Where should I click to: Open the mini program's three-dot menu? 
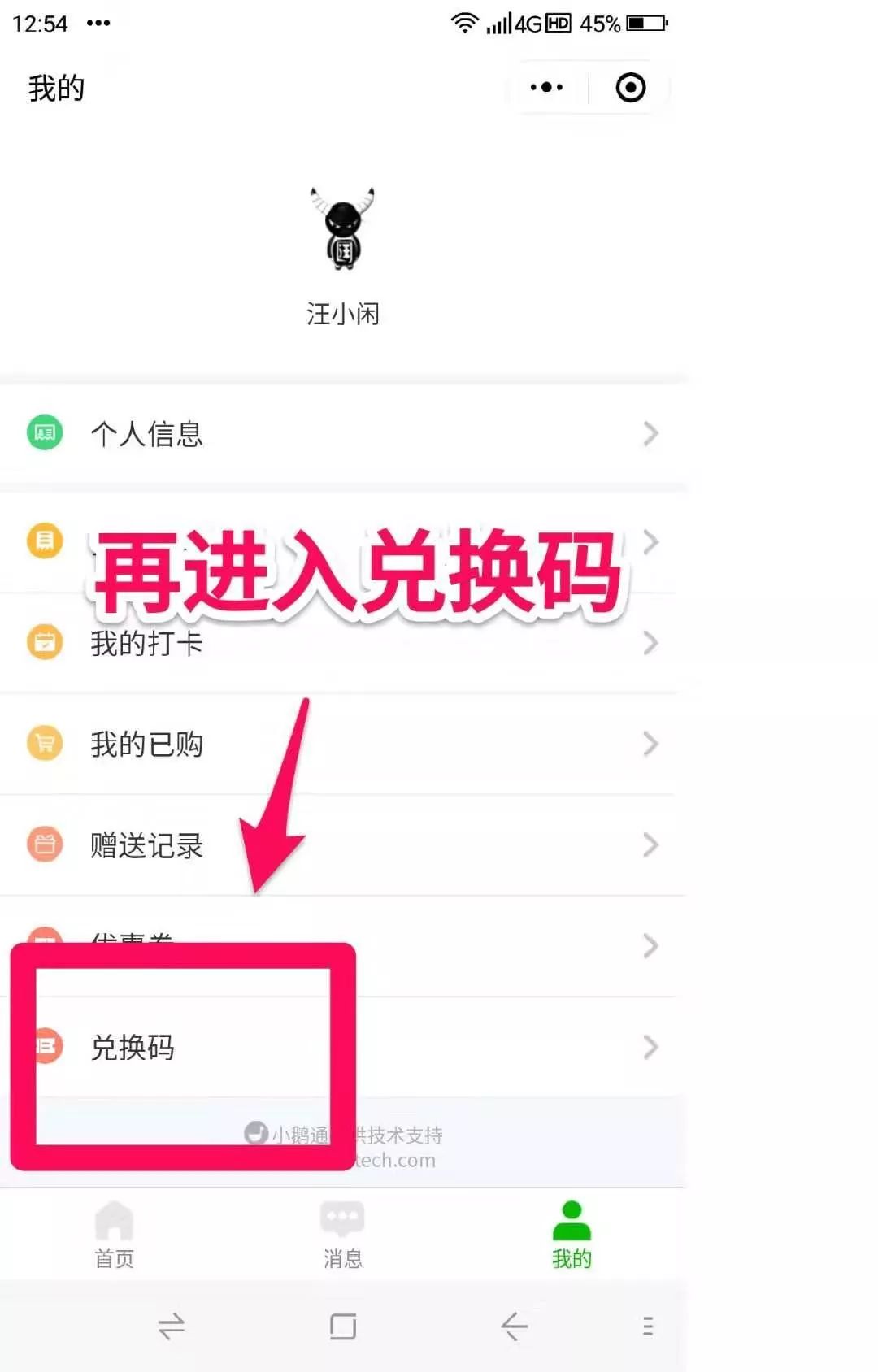(x=546, y=87)
